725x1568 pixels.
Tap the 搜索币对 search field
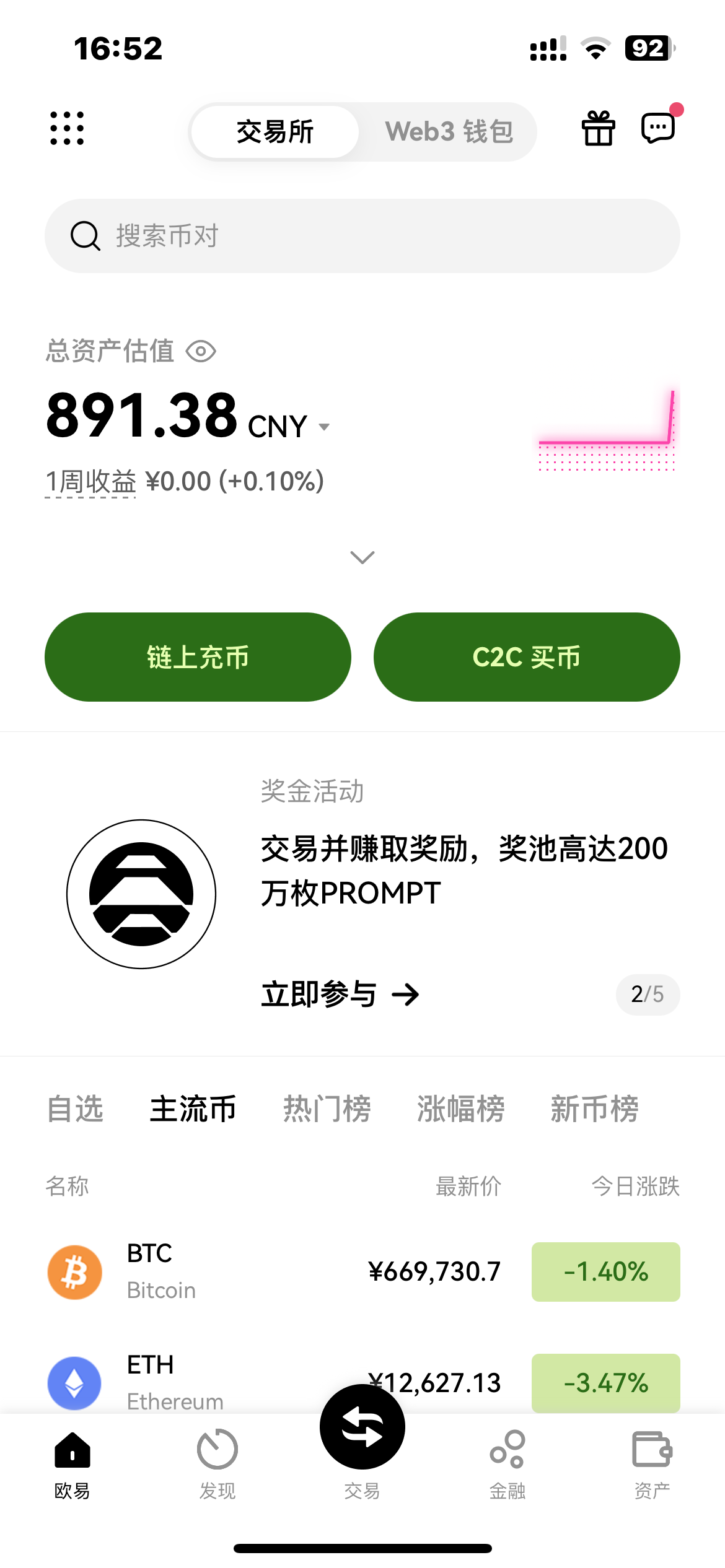click(x=362, y=236)
